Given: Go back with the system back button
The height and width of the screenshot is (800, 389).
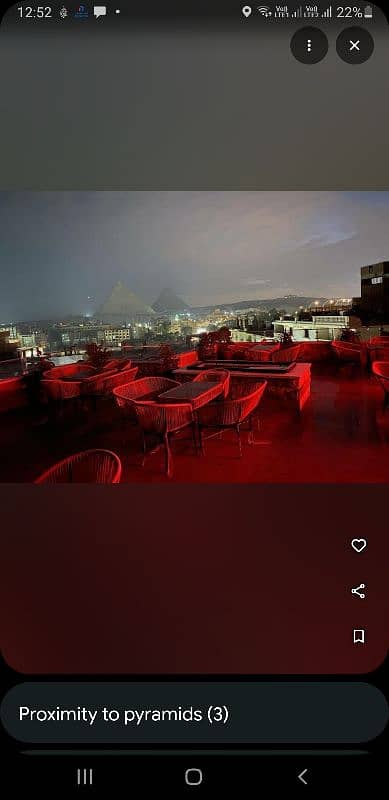Looking at the screenshot, I should pos(303,777).
